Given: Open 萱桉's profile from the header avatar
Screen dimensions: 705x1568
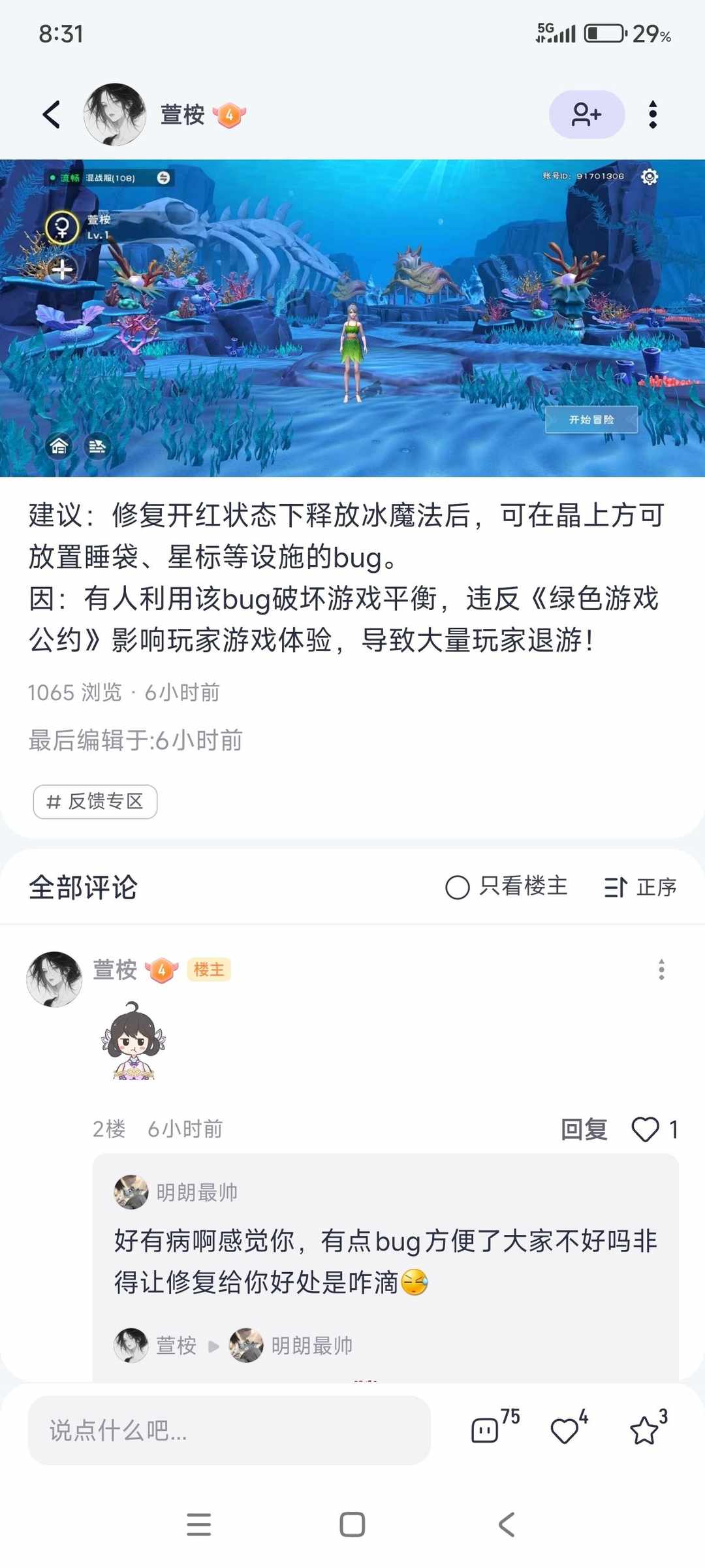Looking at the screenshot, I should point(115,115).
